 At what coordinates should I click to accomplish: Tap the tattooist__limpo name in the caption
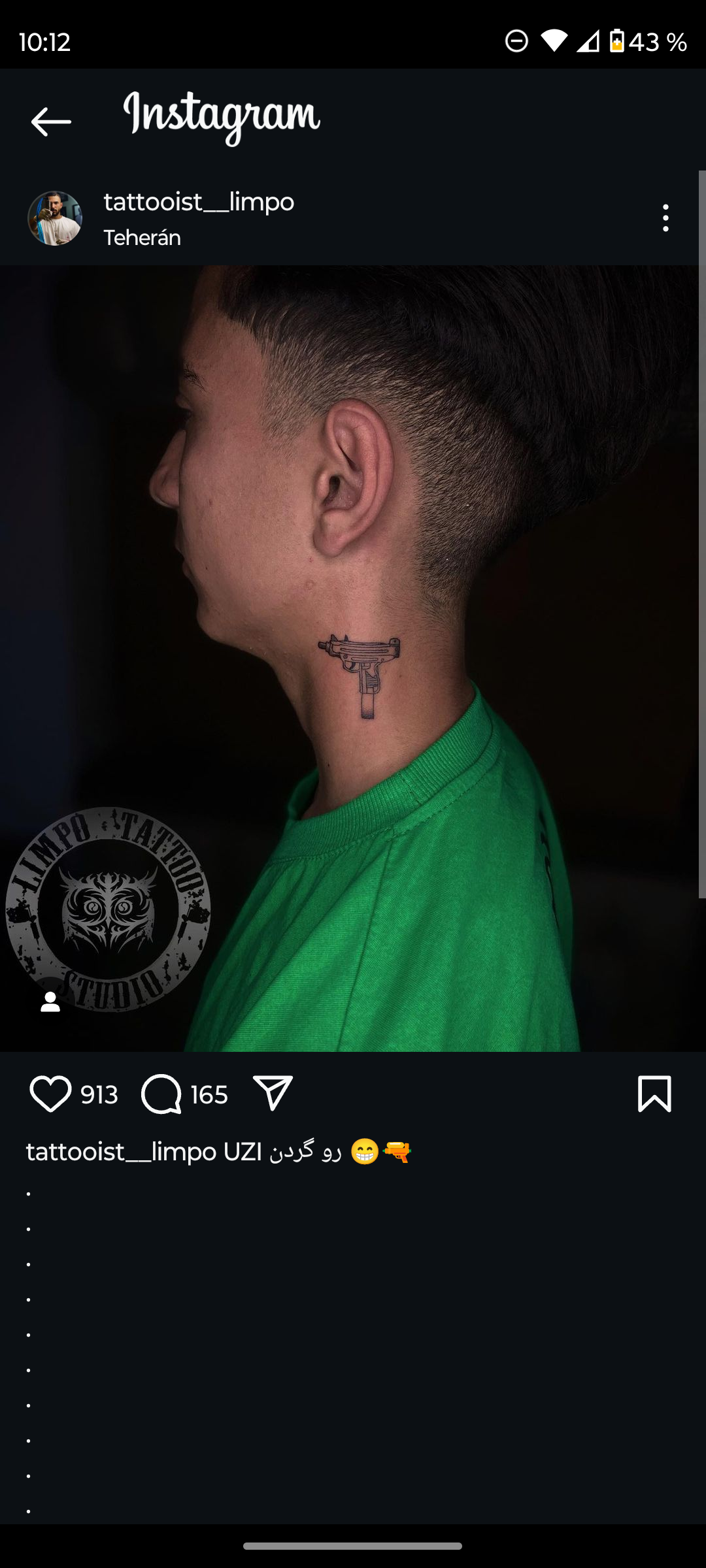(x=121, y=1151)
